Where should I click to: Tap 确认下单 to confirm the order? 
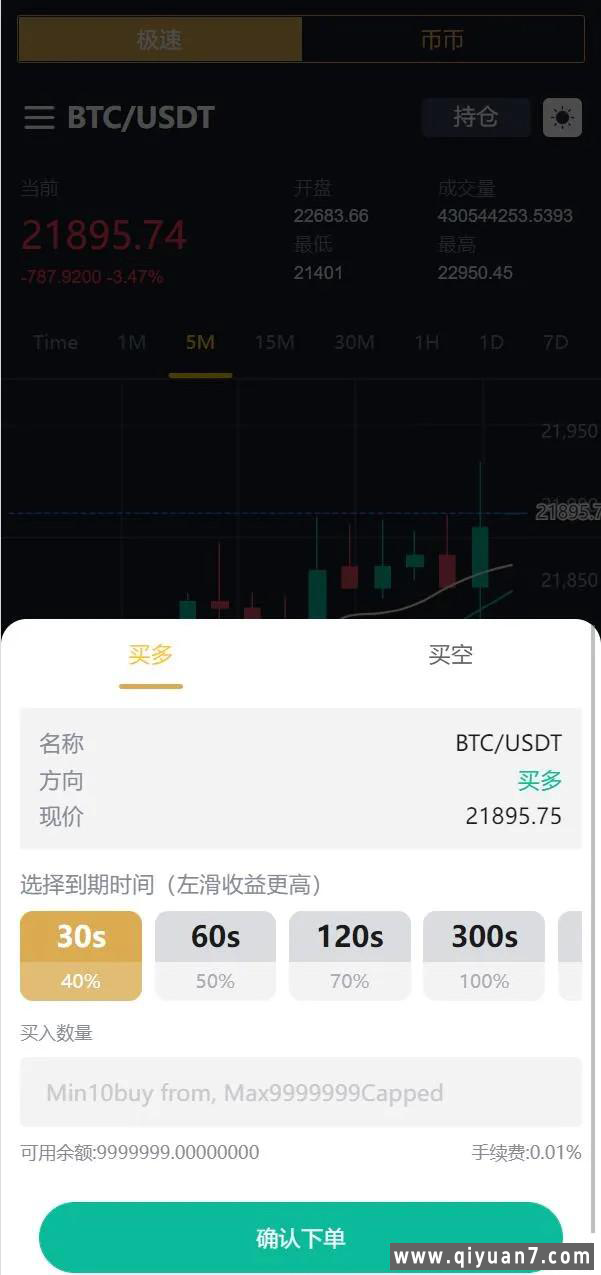[300, 1238]
